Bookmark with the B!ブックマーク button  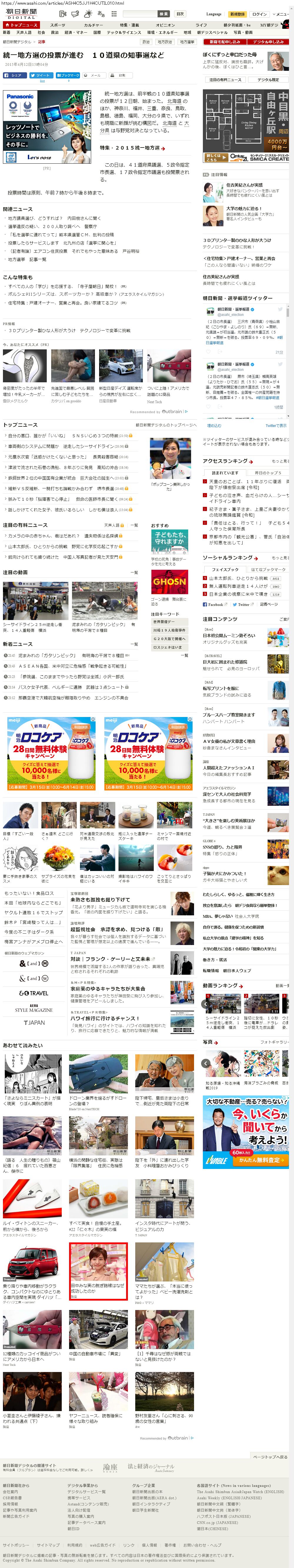tap(68, 76)
